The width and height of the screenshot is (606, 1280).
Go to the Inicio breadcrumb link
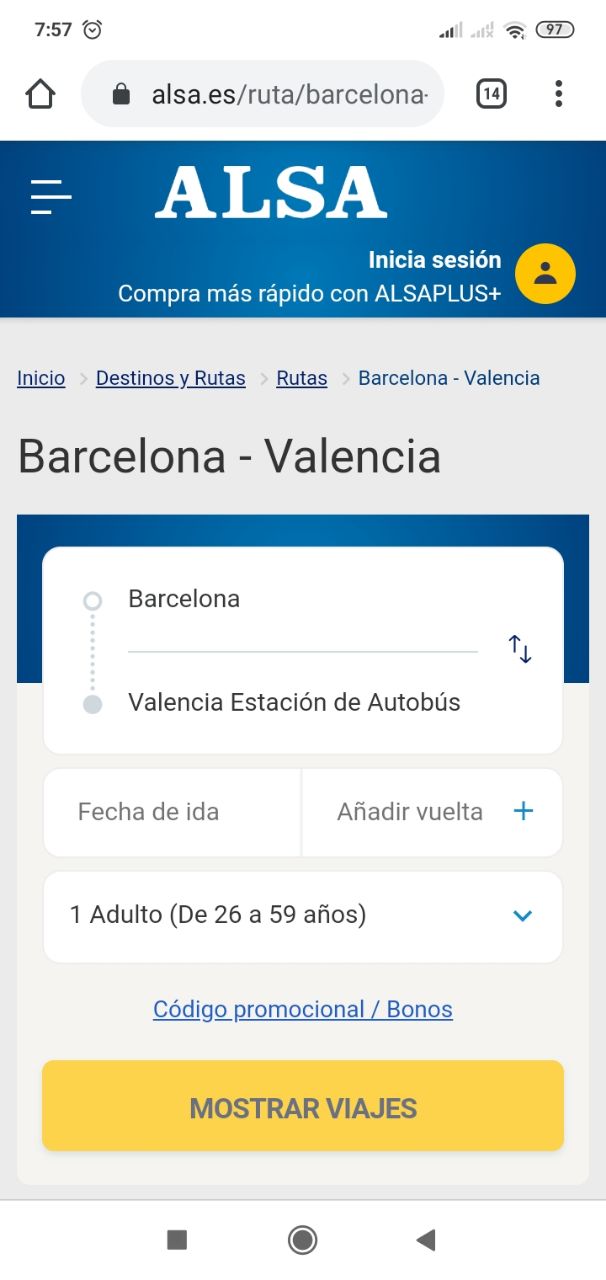click(x=41, y=378)
